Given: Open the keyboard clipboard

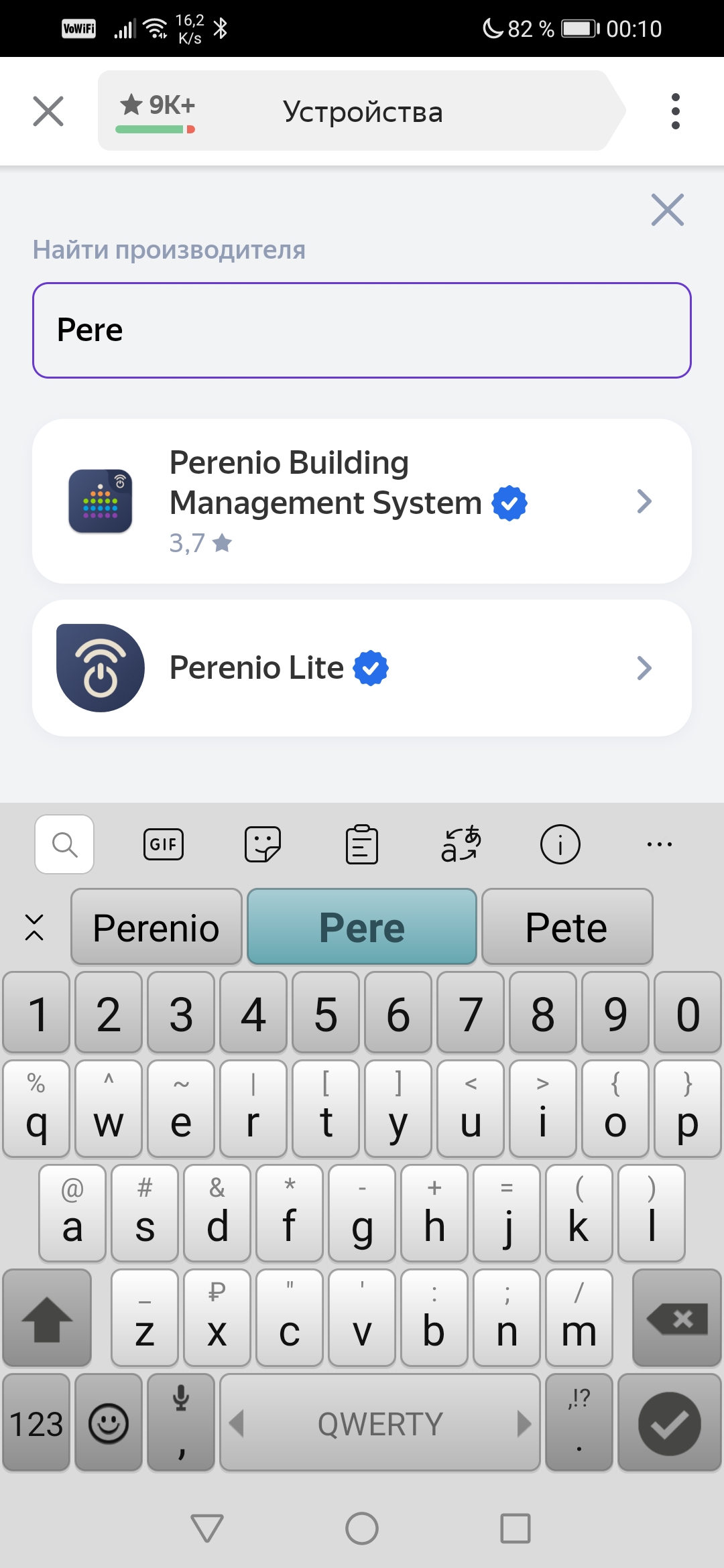Looking at the screenshot, I should (x=362, y=844).
